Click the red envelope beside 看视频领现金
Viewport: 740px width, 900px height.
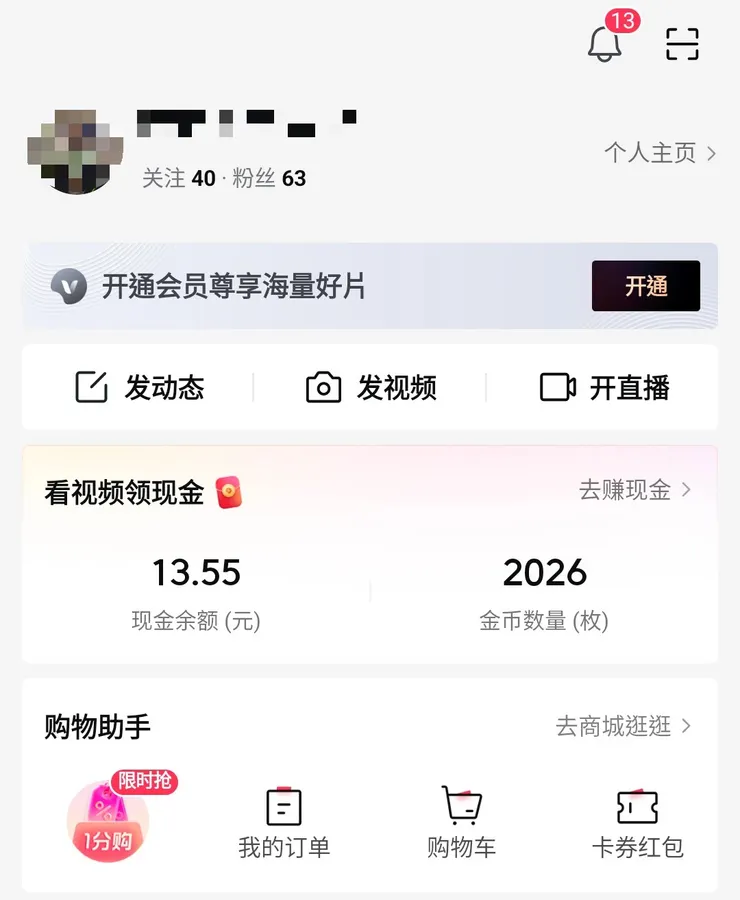pos(229,492)
